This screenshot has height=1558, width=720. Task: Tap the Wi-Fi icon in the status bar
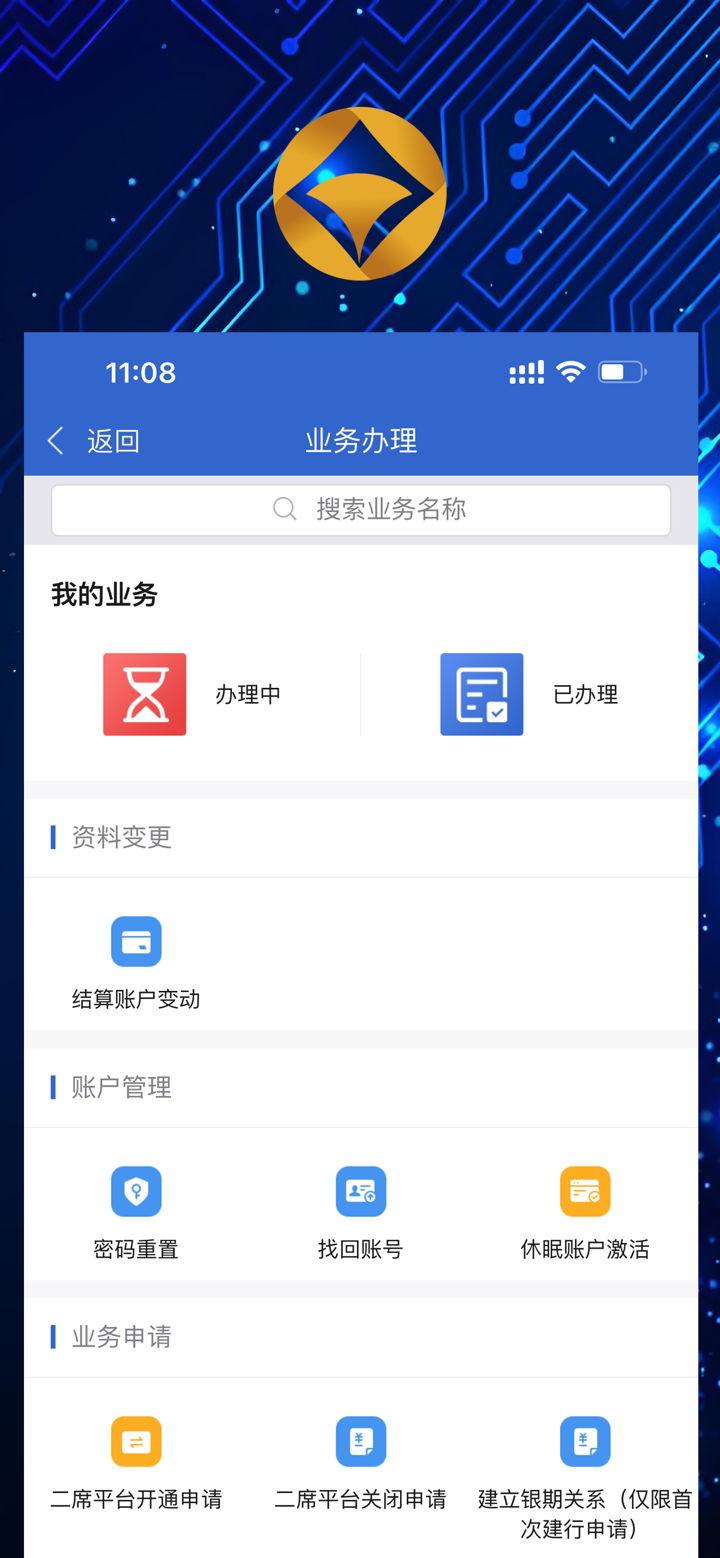pos(570,371)
